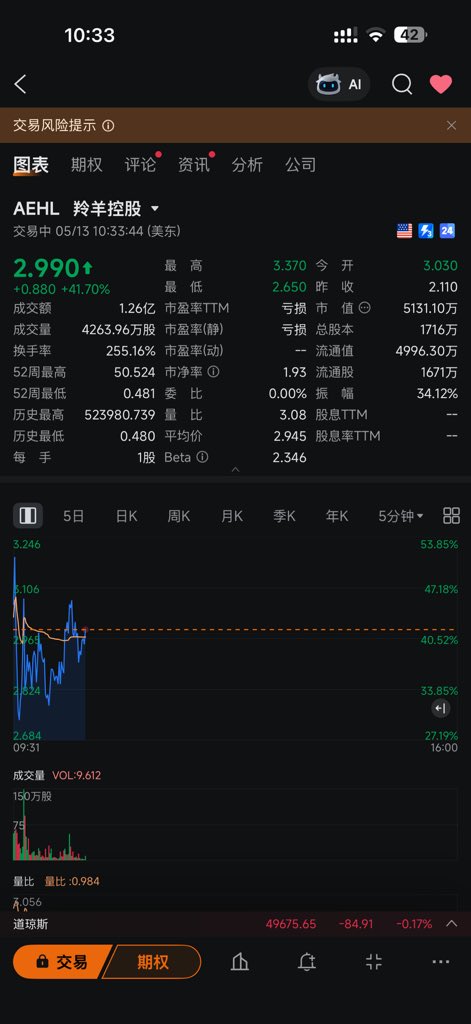Open the price alert bell icon
471x1024 pixels.
click(307, 961)
